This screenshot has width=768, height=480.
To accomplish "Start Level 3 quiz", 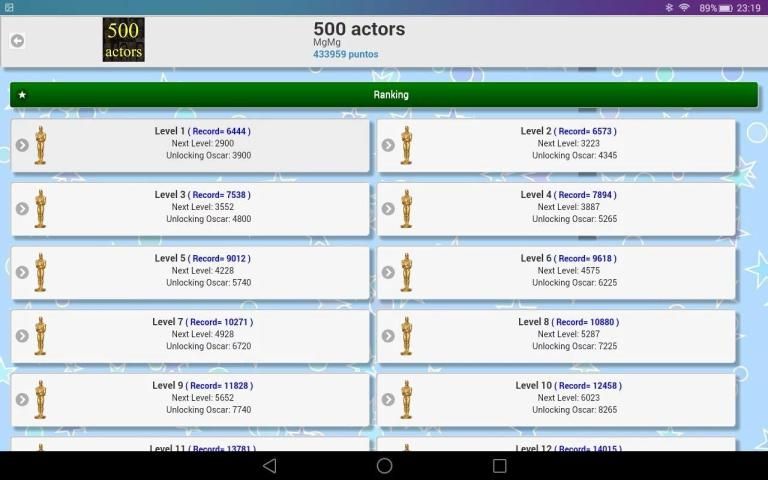I will tap(190, 208).
